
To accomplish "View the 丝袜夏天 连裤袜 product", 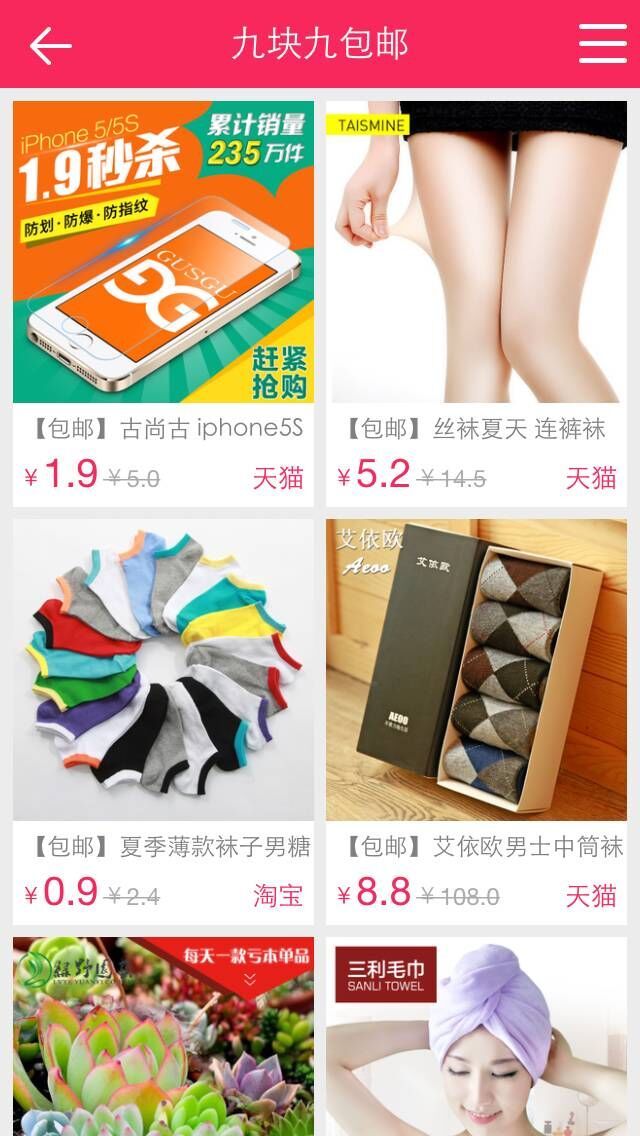I will (476, 300).
